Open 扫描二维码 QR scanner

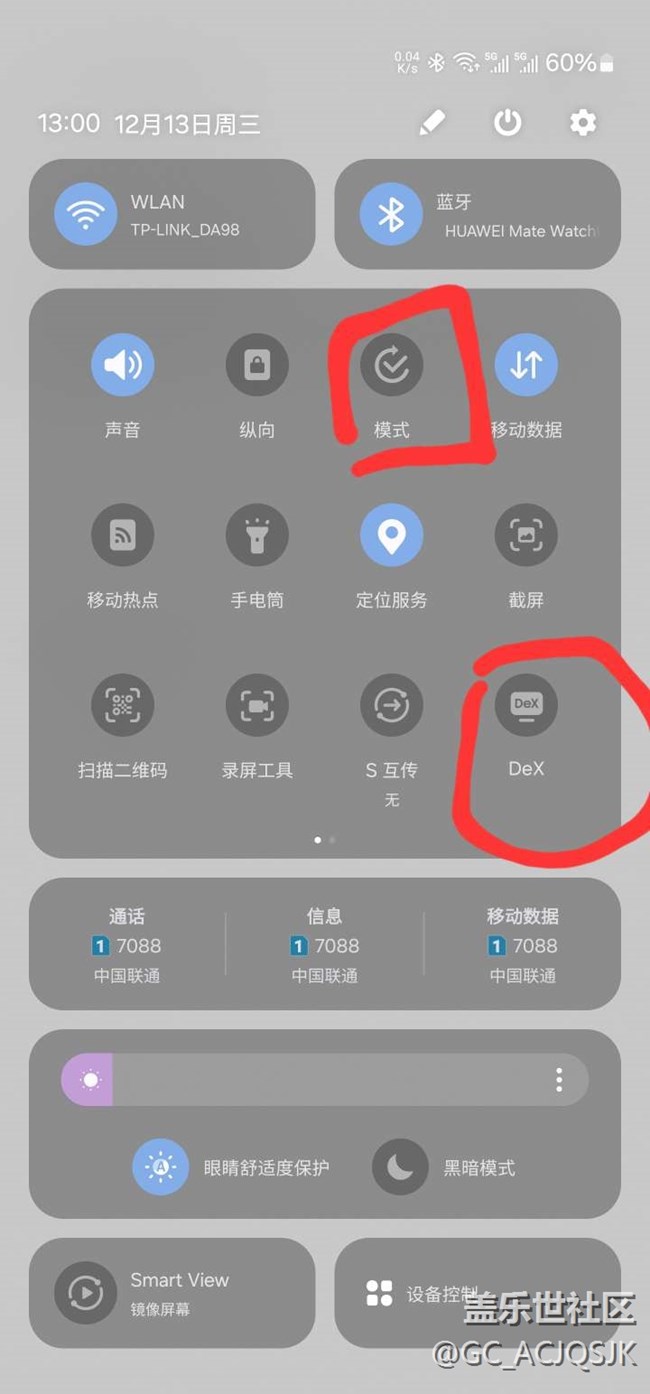coord(122,705)
